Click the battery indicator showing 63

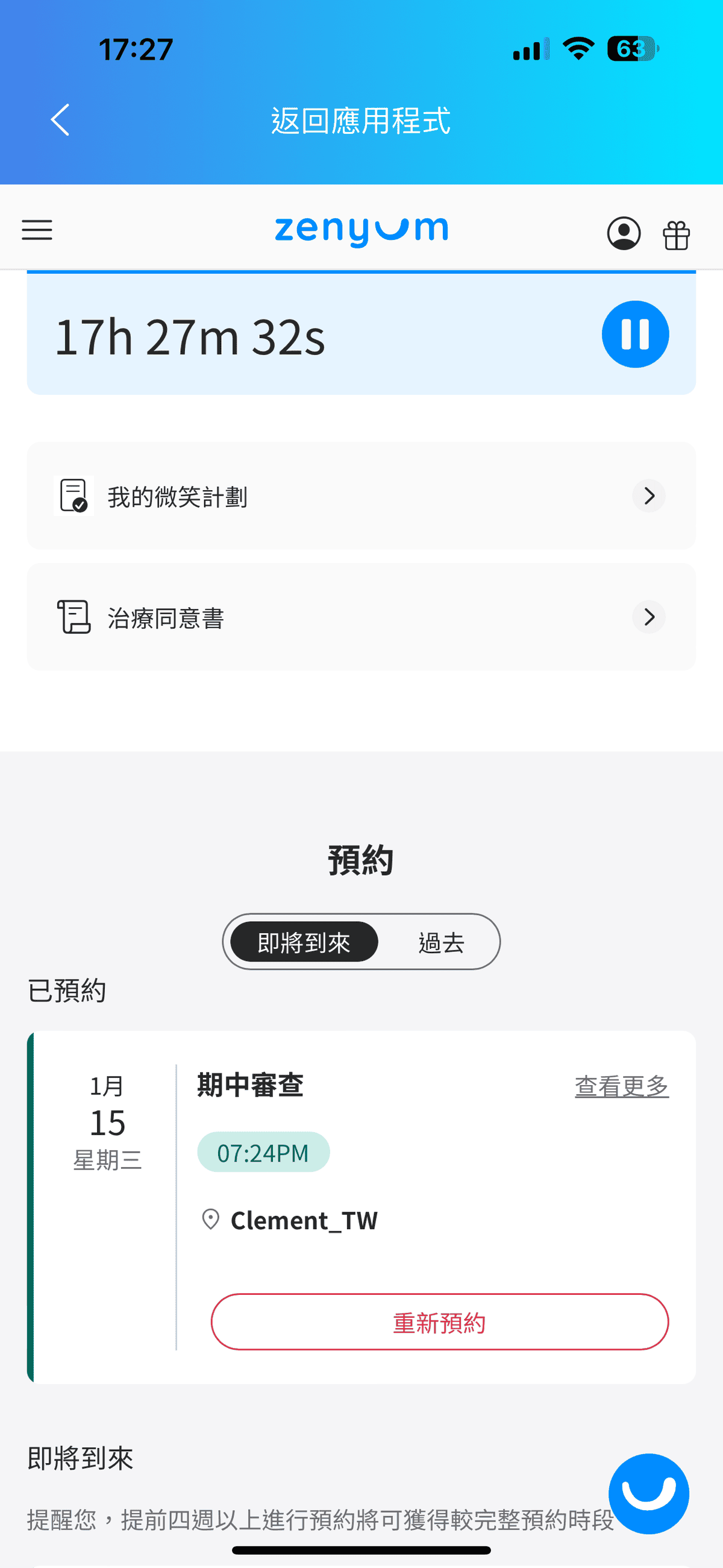tap(631, 49)
